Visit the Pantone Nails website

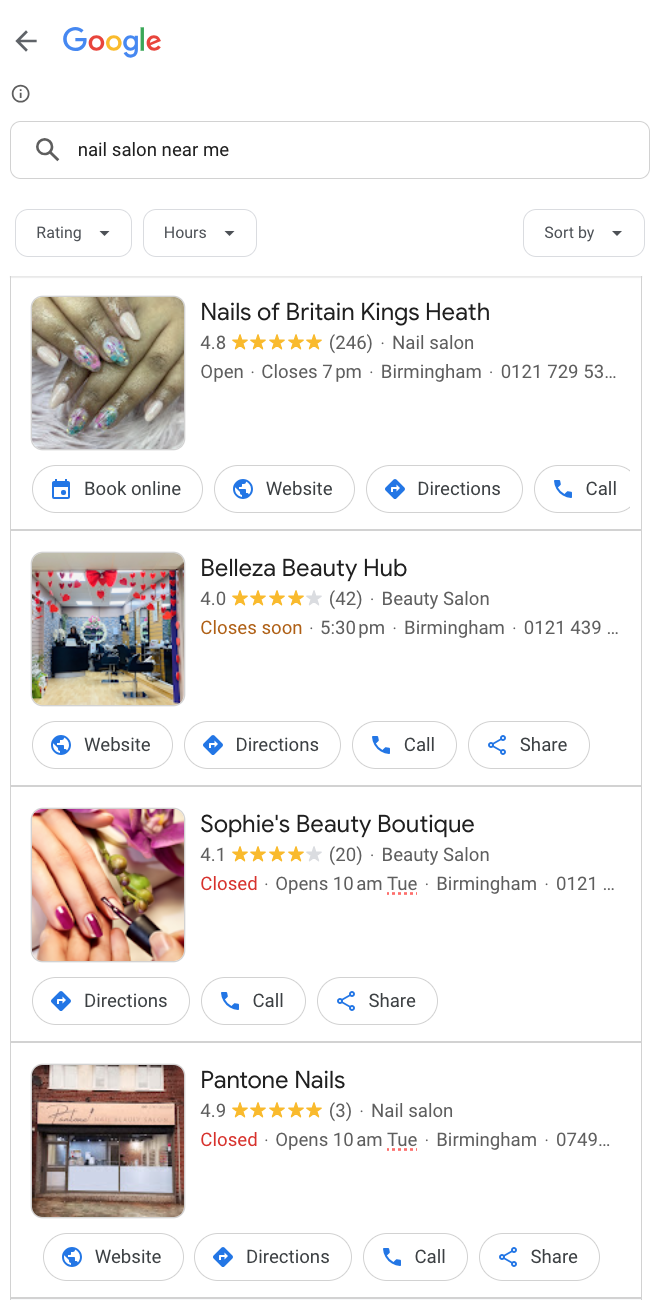pos(113,1257)
